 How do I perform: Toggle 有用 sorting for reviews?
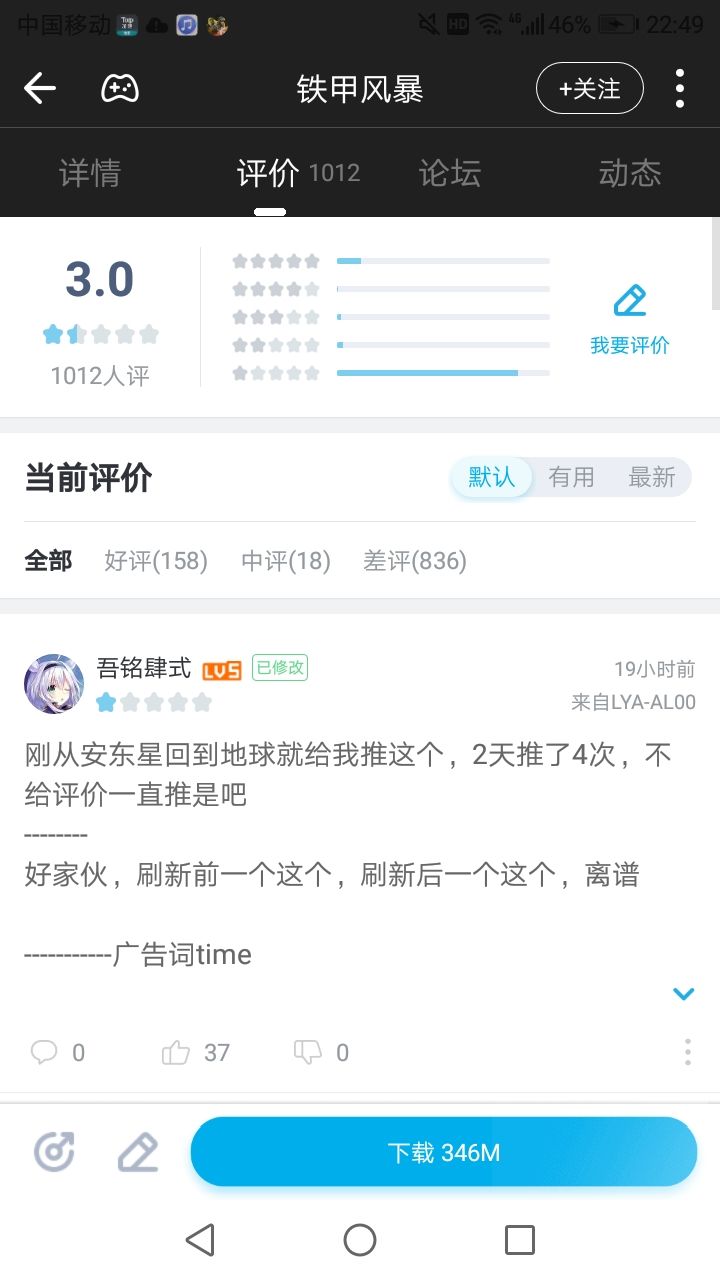pos(571,477)
